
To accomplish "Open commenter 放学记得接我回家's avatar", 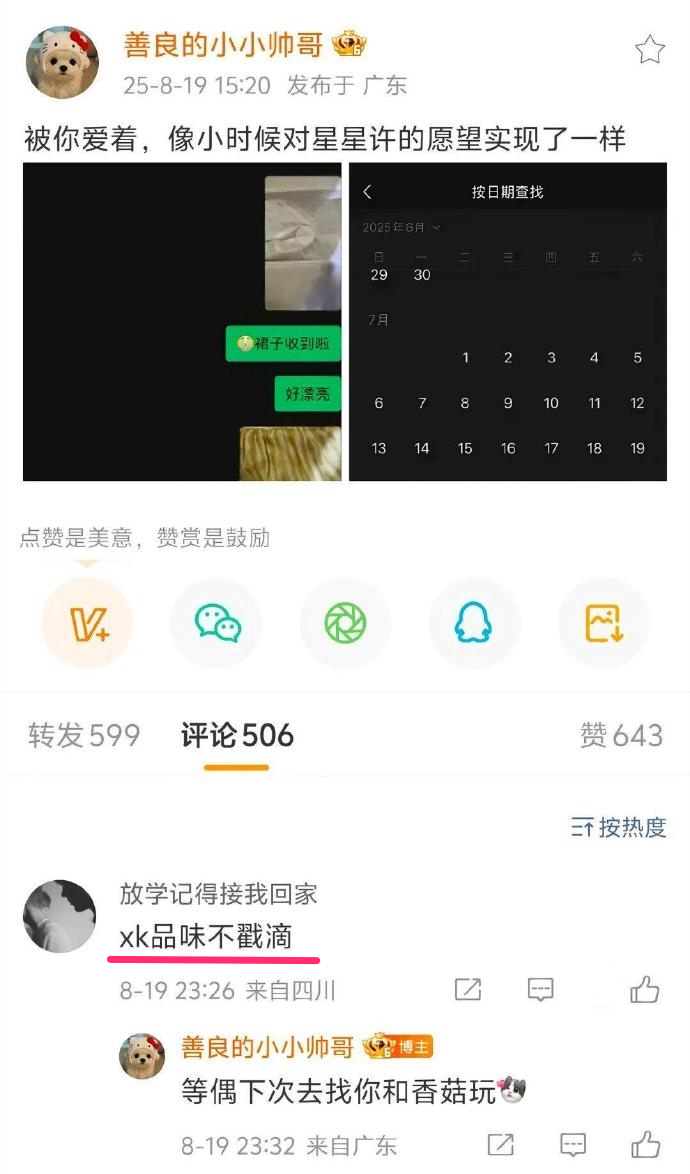I will point(60,916).
